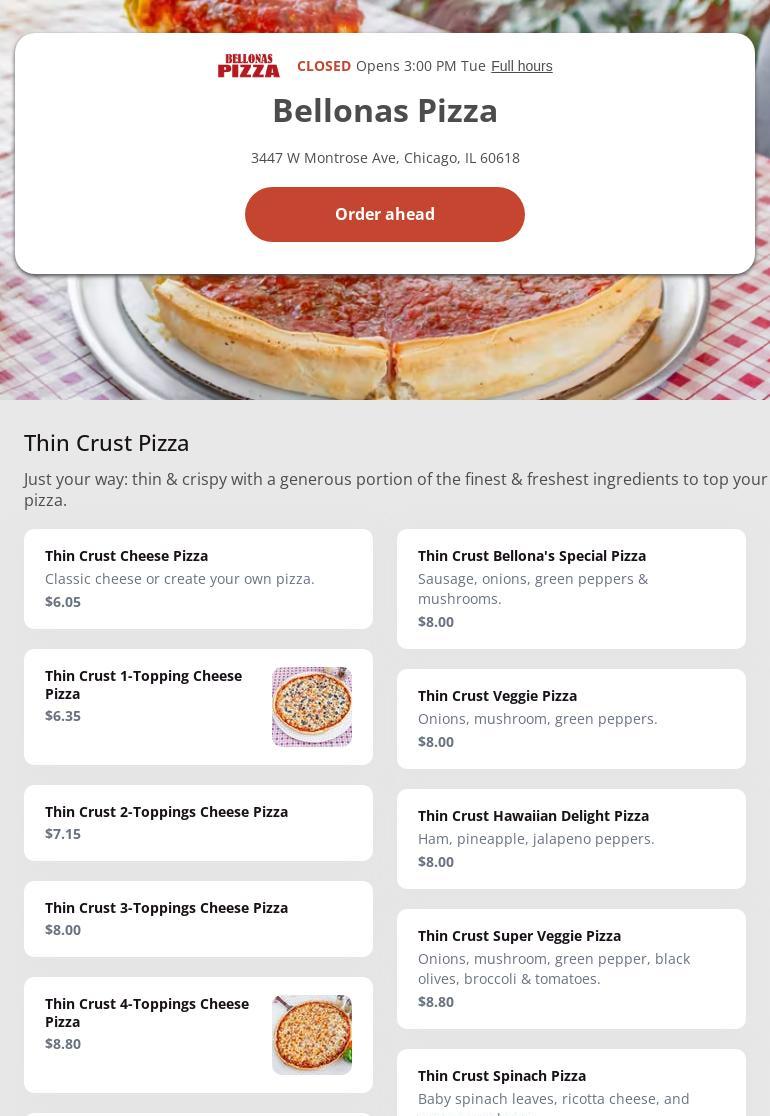The image size is (770, 1116).
Task: Open the Thin Crust Spinach Pizza item
Action: point(571,1084)
